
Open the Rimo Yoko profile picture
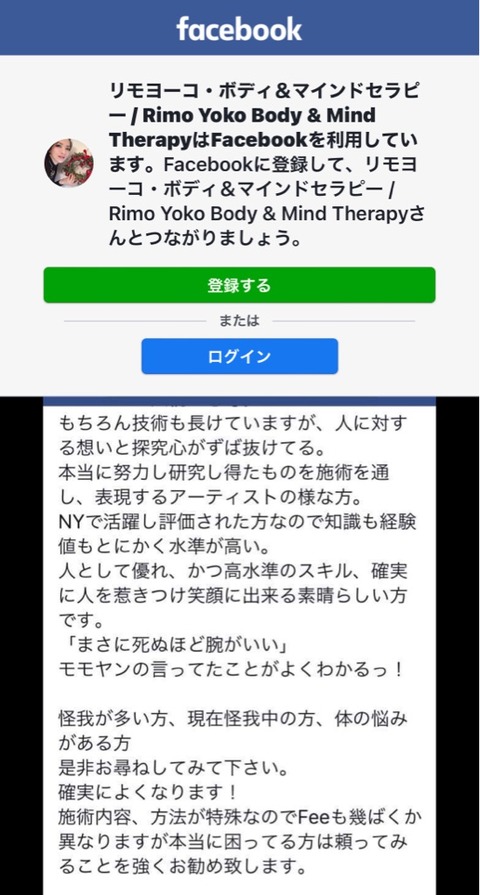click(x=69, y=163)
